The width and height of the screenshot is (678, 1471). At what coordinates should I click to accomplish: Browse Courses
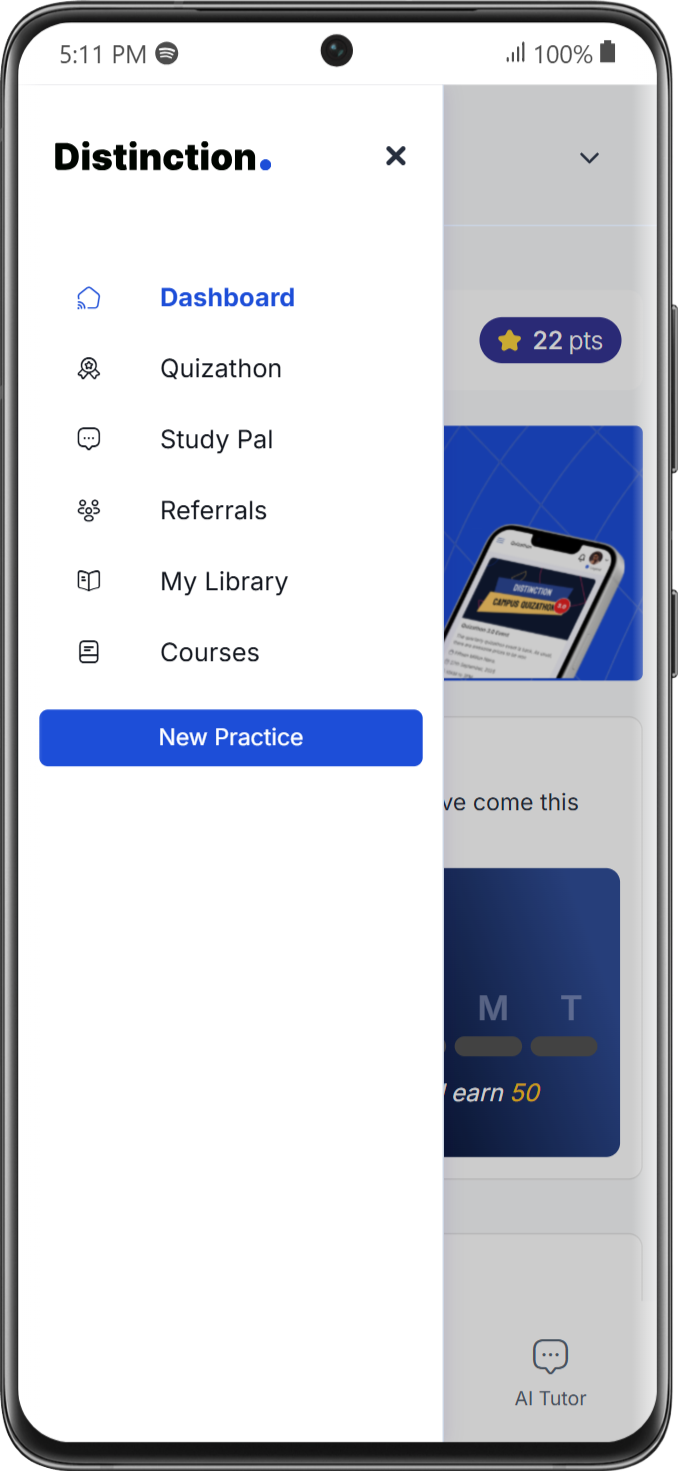(209, 653)
